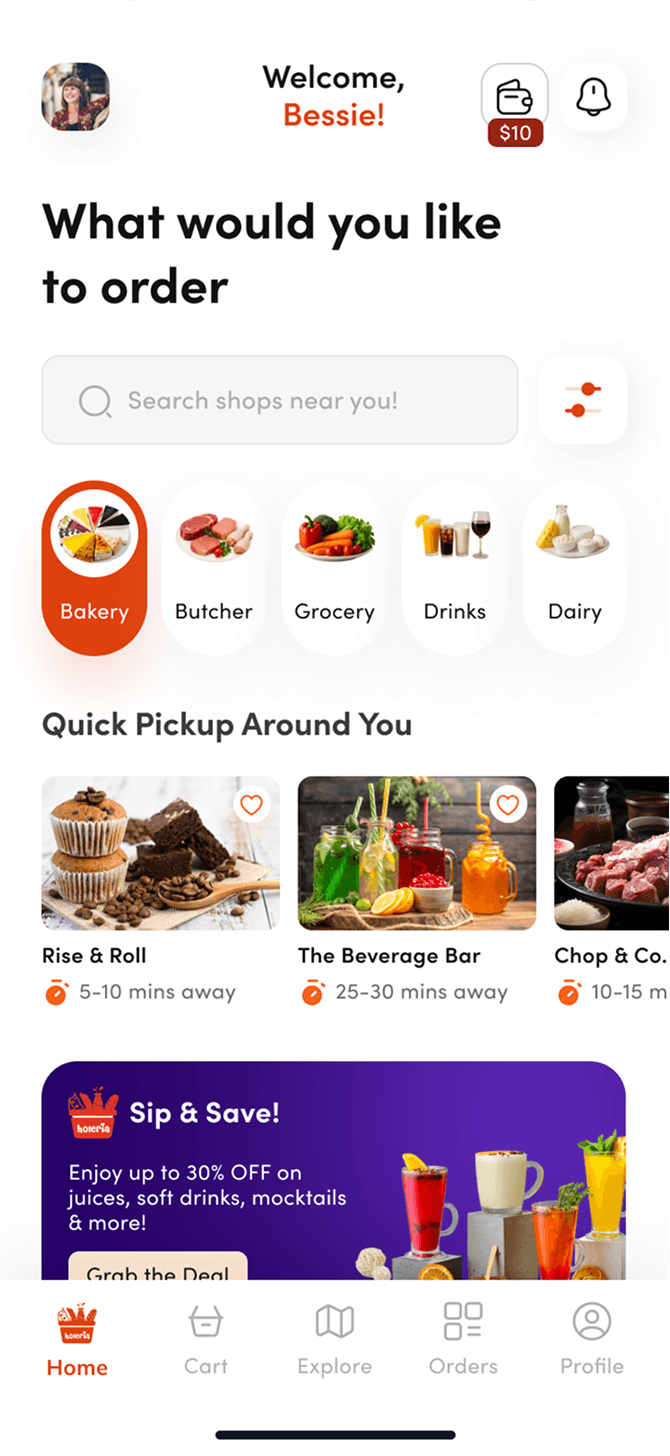Open the filter settings icon
Image resolution: width=670 pixels, height=1456 pixels.
pyautogui.click(x=582, y=400)
